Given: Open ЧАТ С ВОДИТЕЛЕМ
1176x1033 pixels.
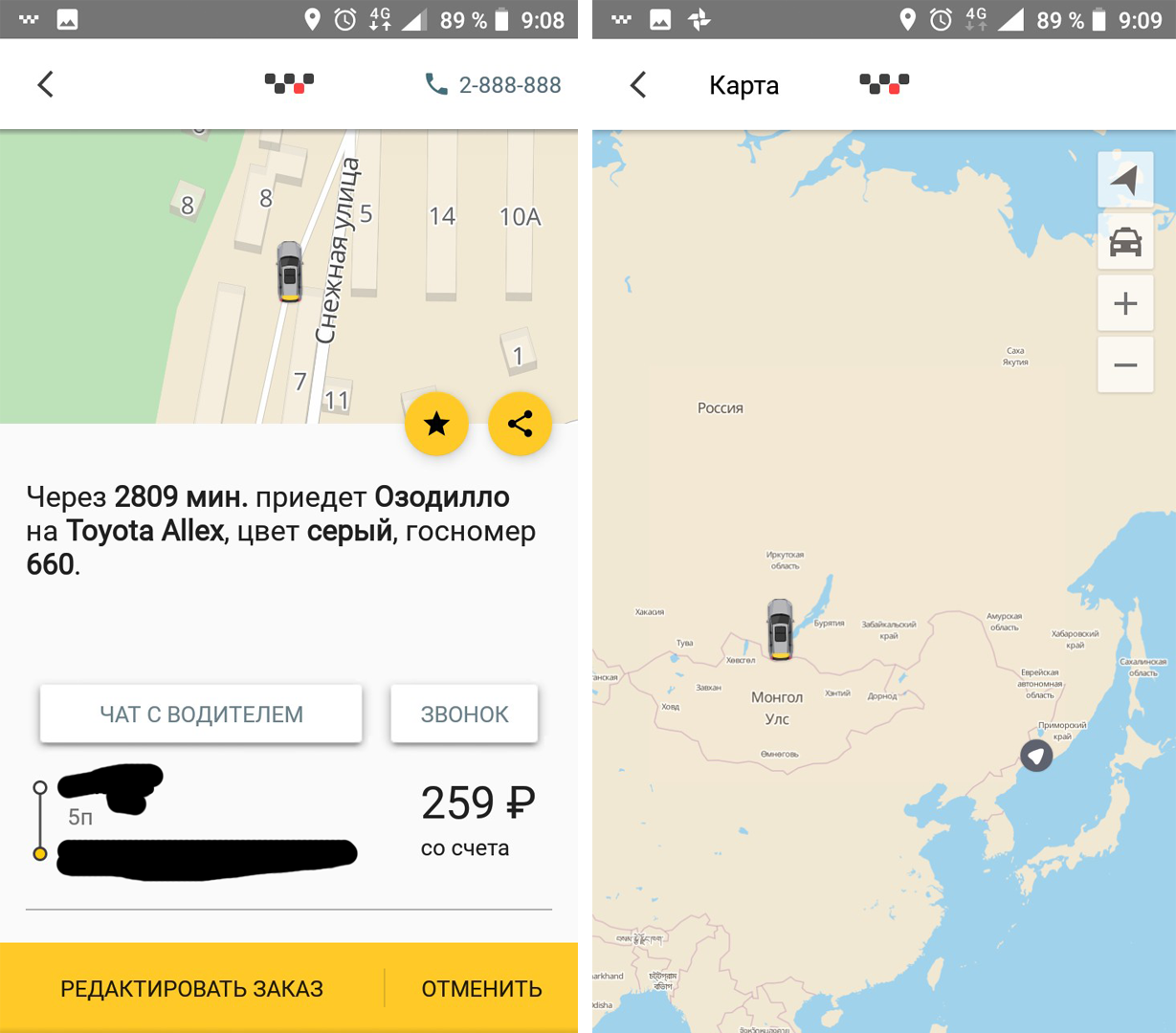Looking at the screenshot, I should tap(201, 714).
